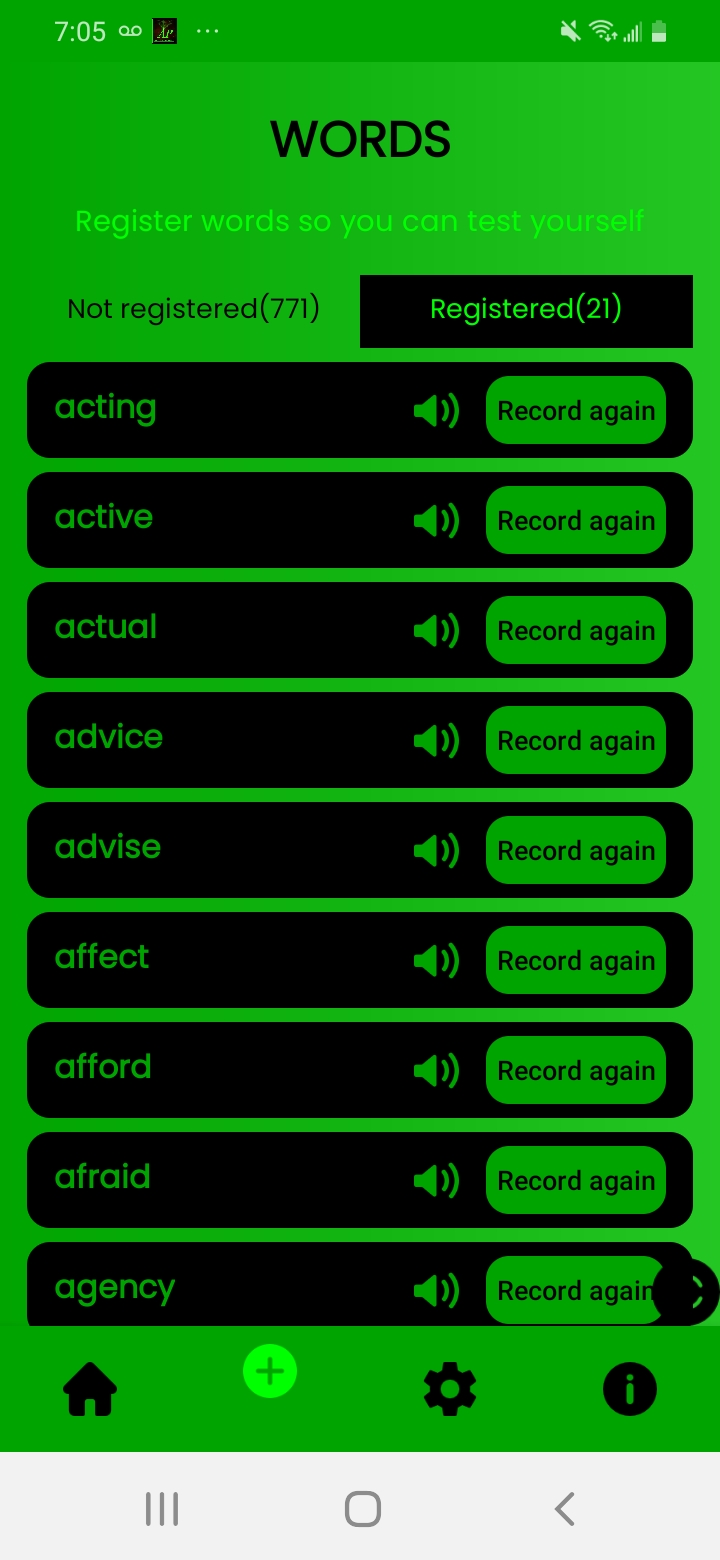Play the audio for agency
The height and width of the screenshot is (1560, 720).
coord(436,1291)
